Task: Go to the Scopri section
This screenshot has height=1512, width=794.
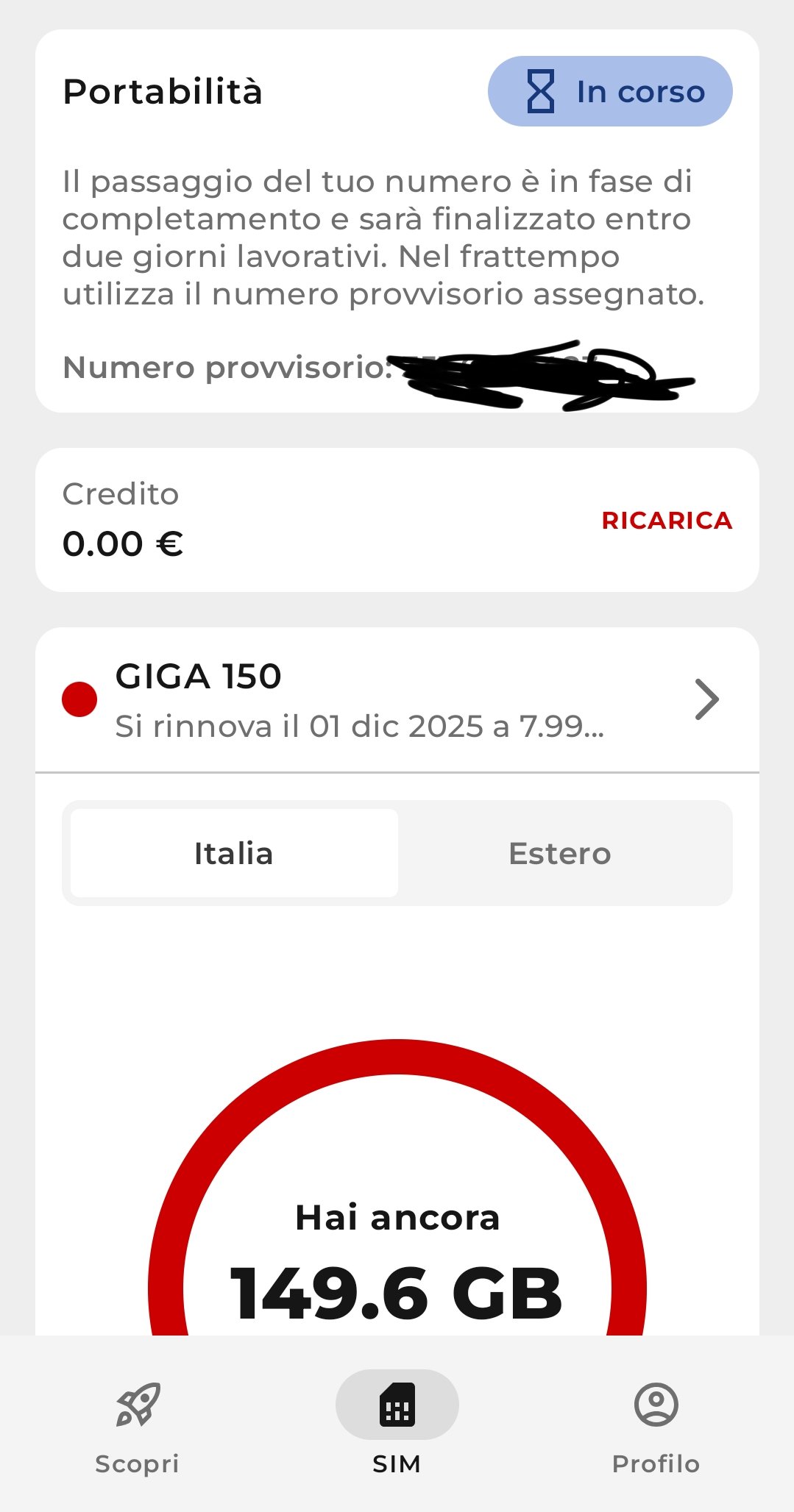Action: (x=138, y=1427)
